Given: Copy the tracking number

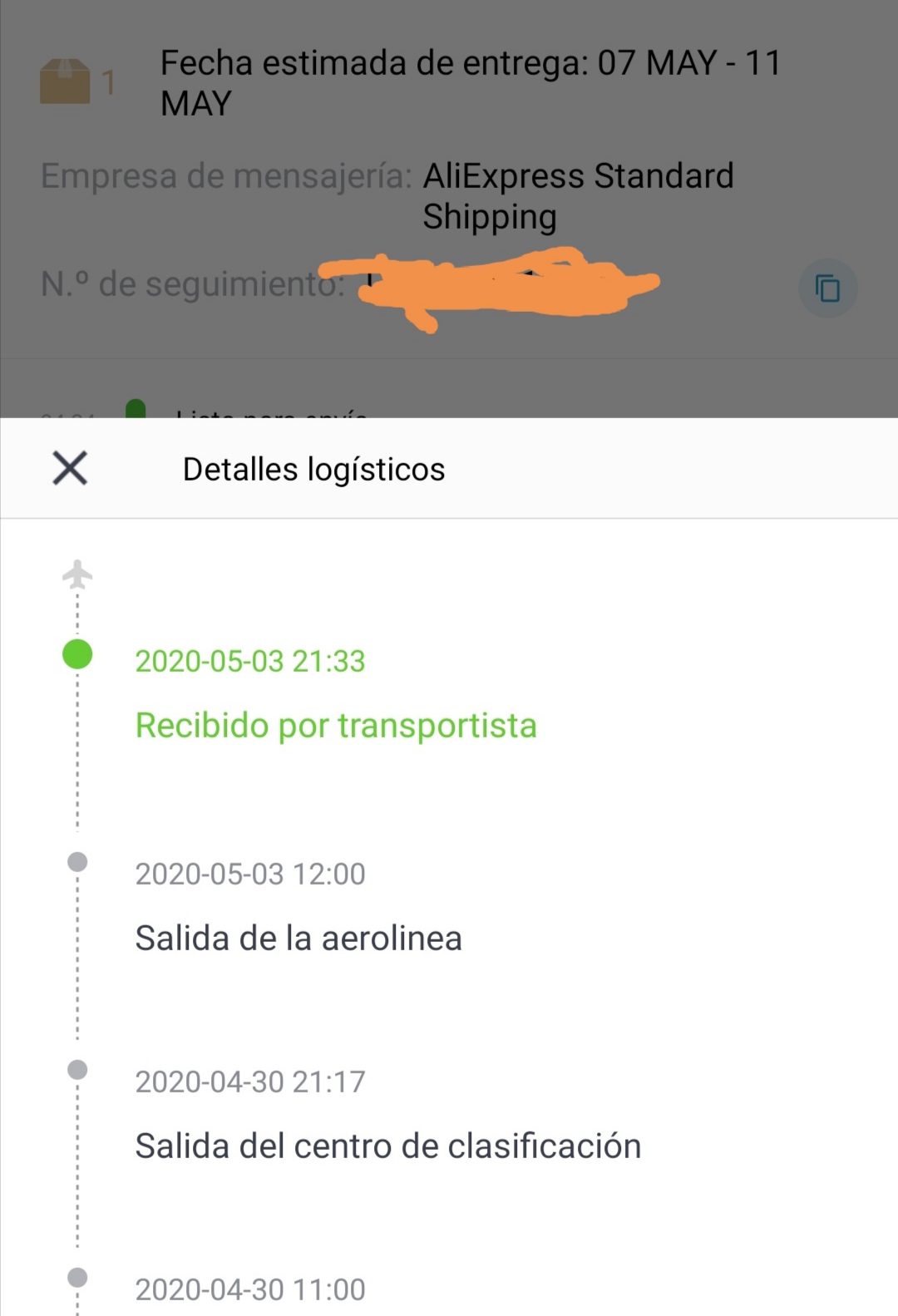Looking at the screenshot, I should point(826,288).
